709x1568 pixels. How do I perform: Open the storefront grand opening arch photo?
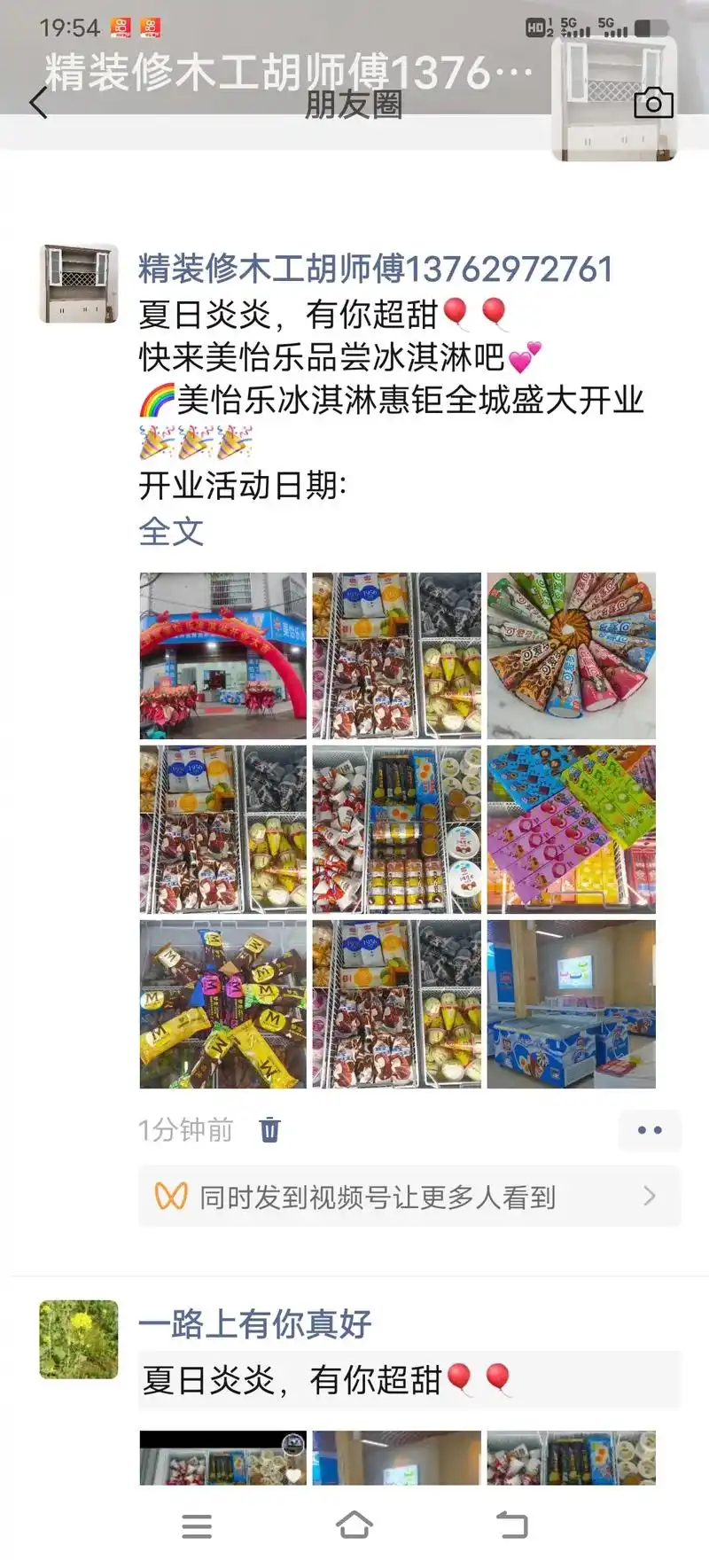pyautogui.click(x=223, y=656)
